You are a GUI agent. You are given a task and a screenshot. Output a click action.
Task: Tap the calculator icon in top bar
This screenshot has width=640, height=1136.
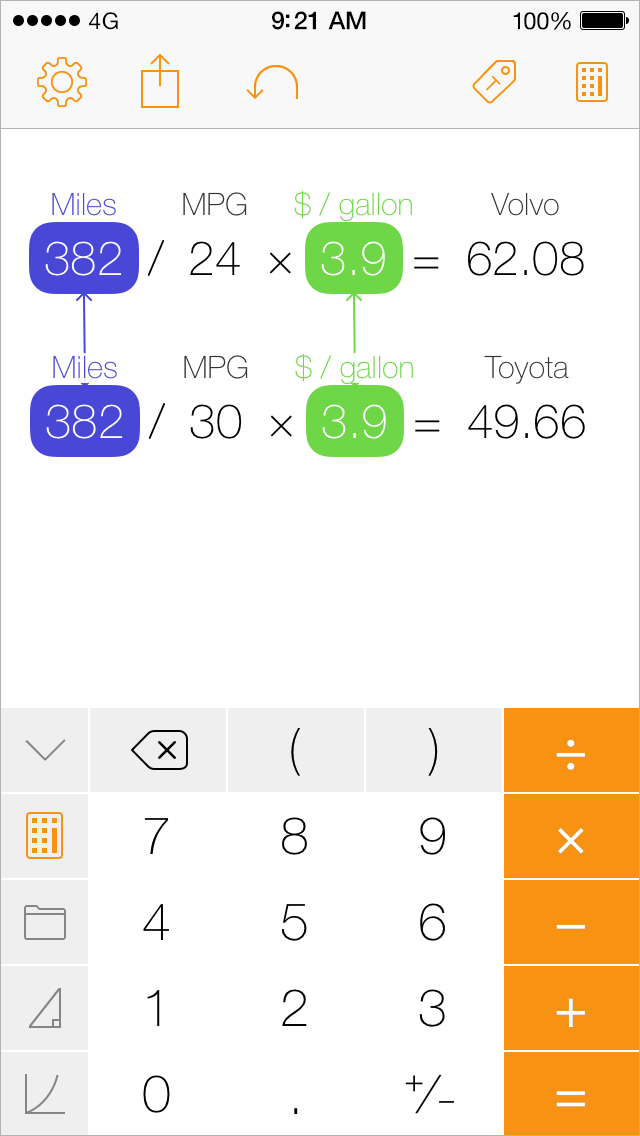pos(592,82)
